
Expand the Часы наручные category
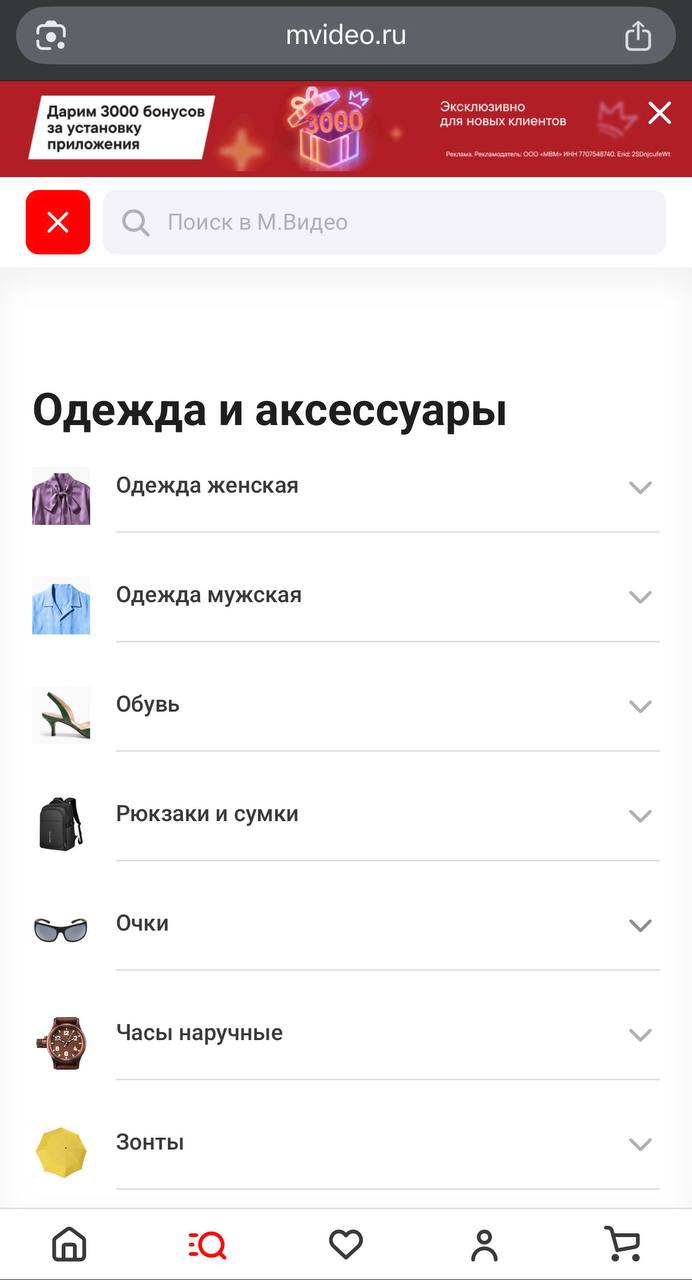click(640, 1034)
